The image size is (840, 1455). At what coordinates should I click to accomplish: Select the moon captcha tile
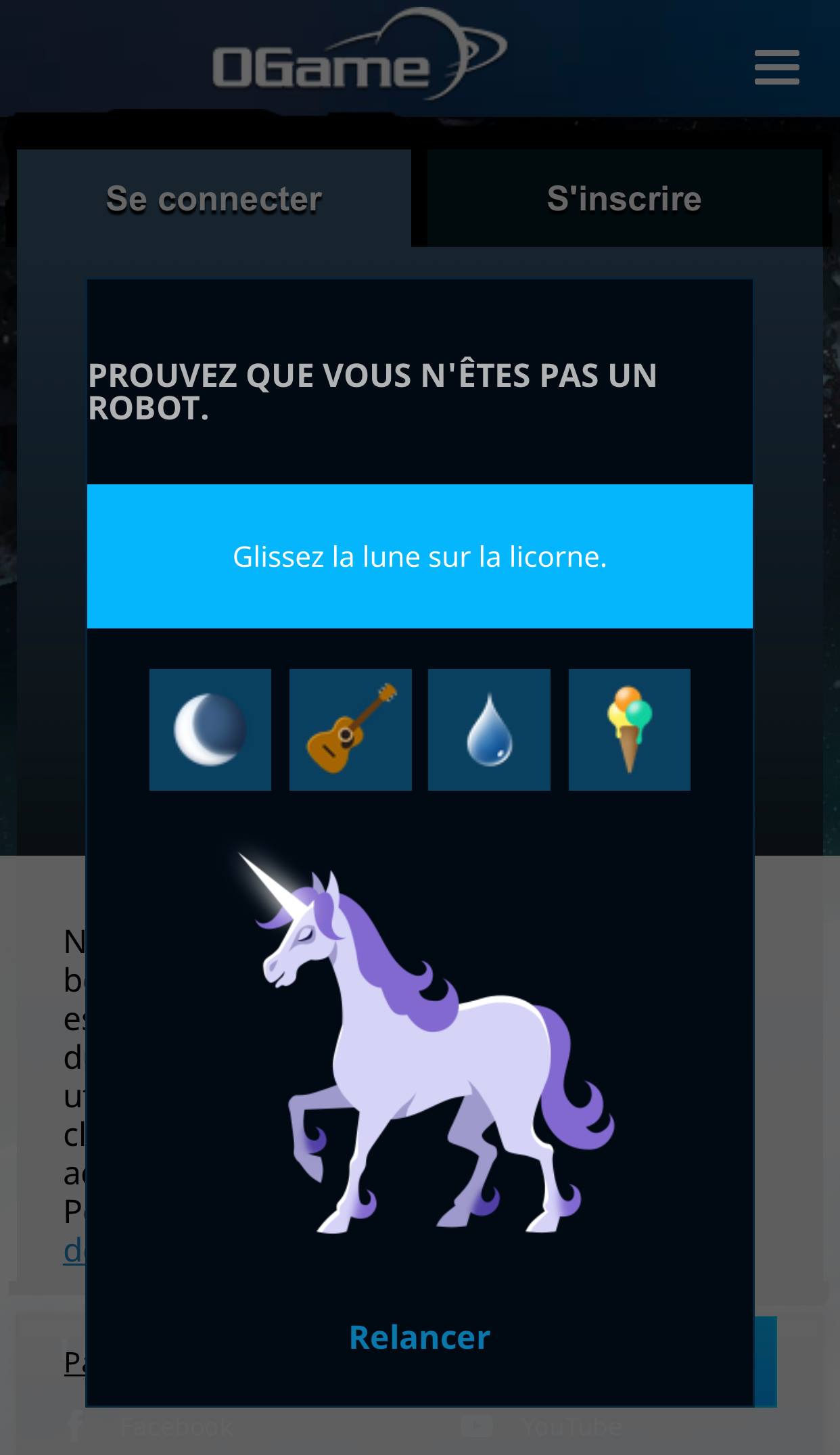click(210, 729)
